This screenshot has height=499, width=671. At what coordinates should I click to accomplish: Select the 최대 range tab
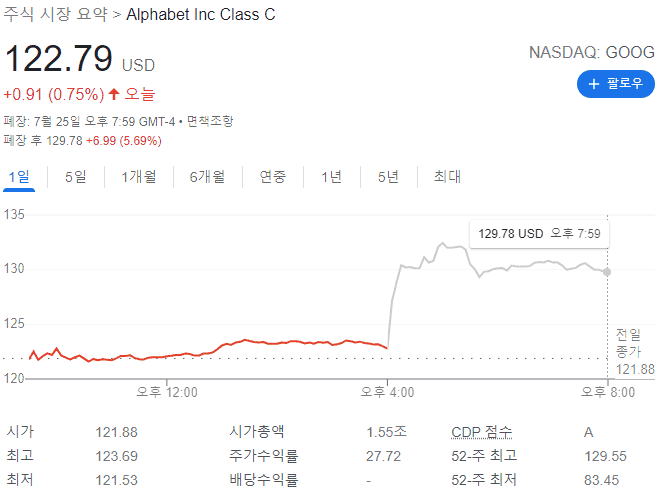point(447,177)
